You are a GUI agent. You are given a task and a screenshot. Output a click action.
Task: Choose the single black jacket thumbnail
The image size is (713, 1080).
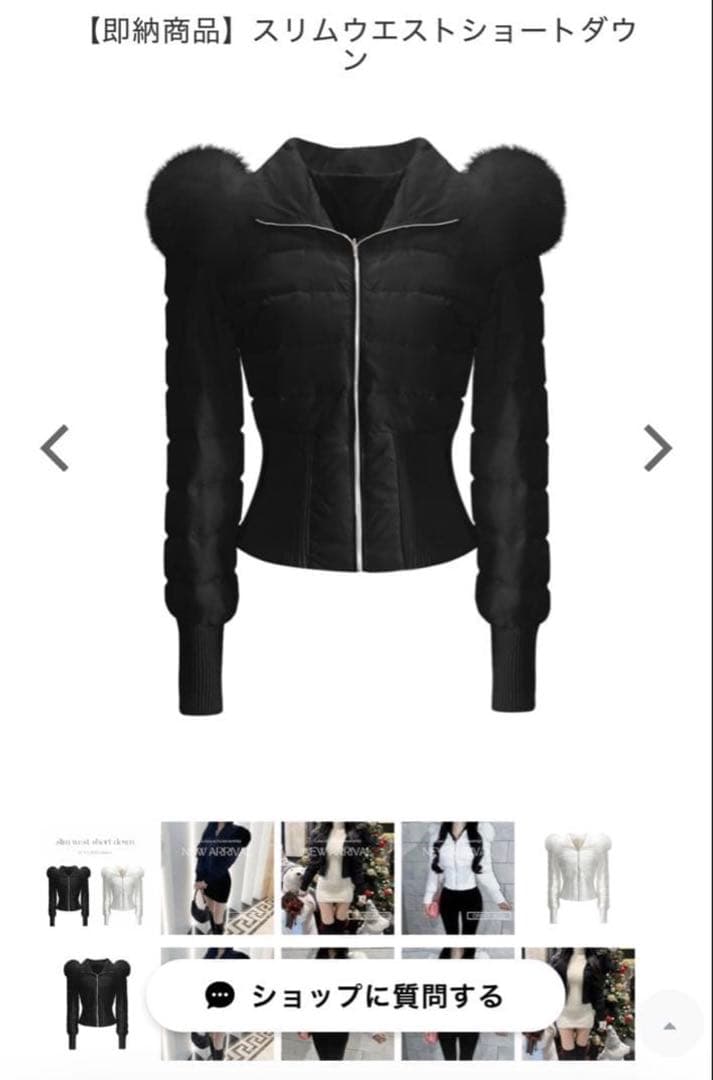pos(96,1000)
